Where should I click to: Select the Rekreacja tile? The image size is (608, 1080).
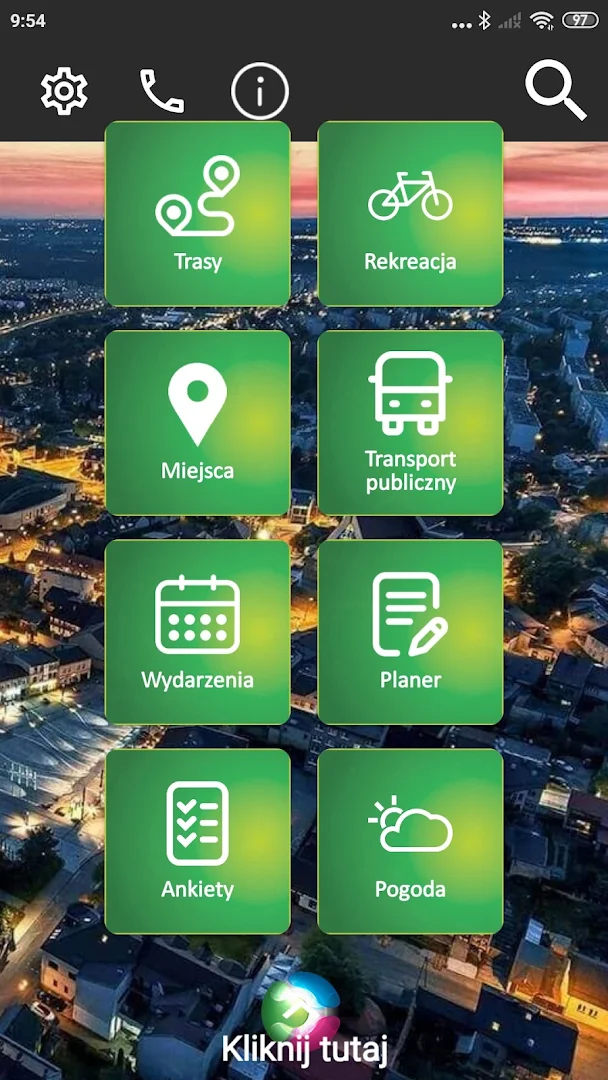[x=410, y=214]
